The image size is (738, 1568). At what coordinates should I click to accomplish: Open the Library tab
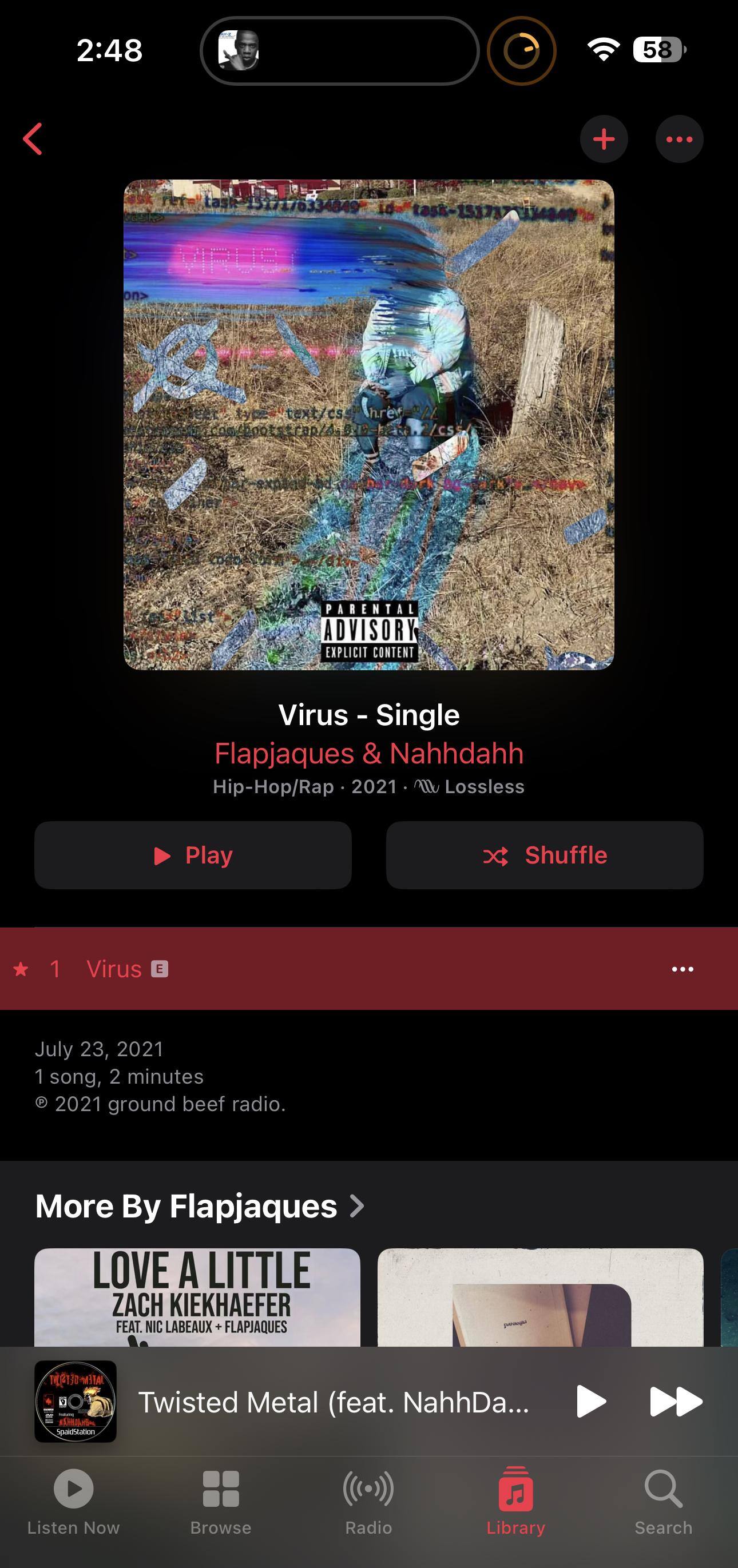tap(516, 1502)
